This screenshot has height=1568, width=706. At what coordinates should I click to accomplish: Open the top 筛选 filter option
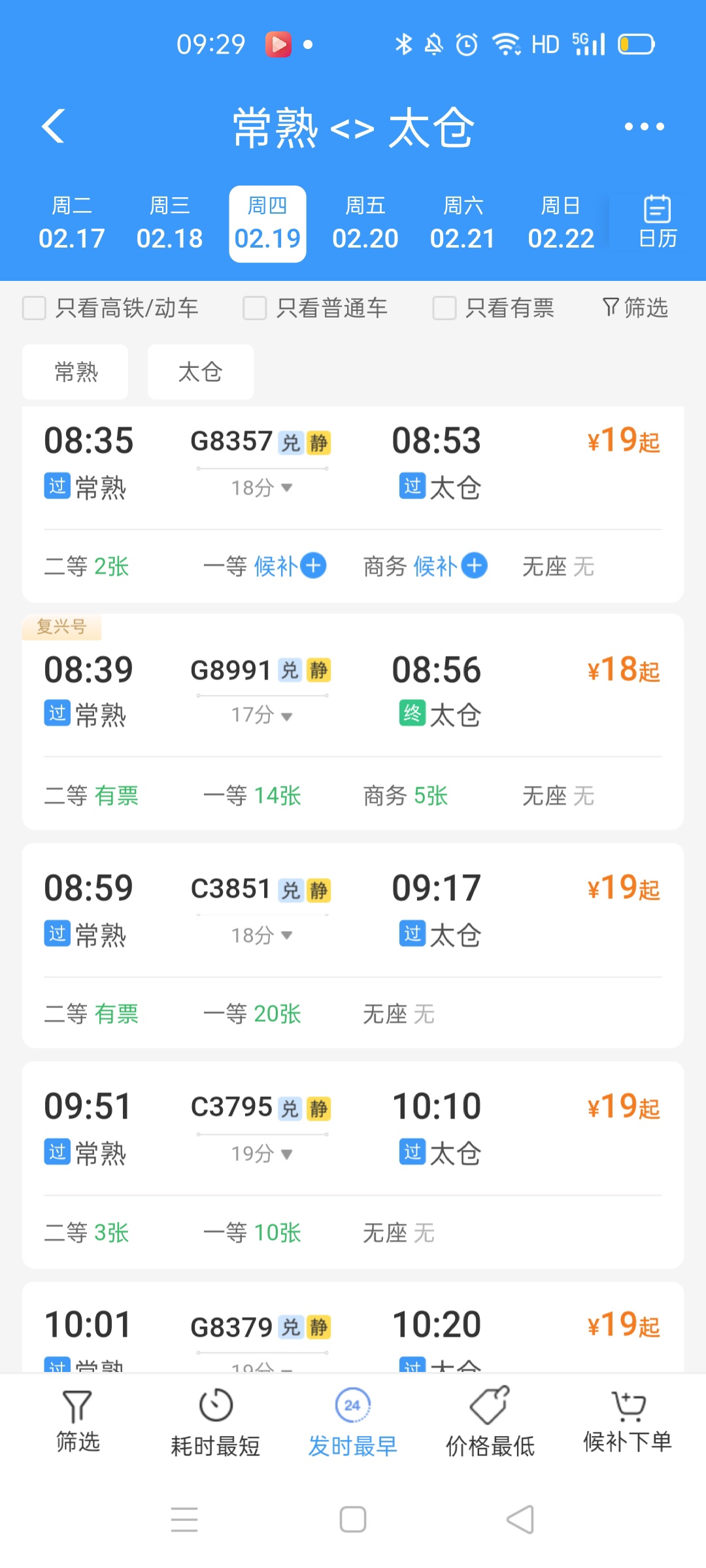635,307
